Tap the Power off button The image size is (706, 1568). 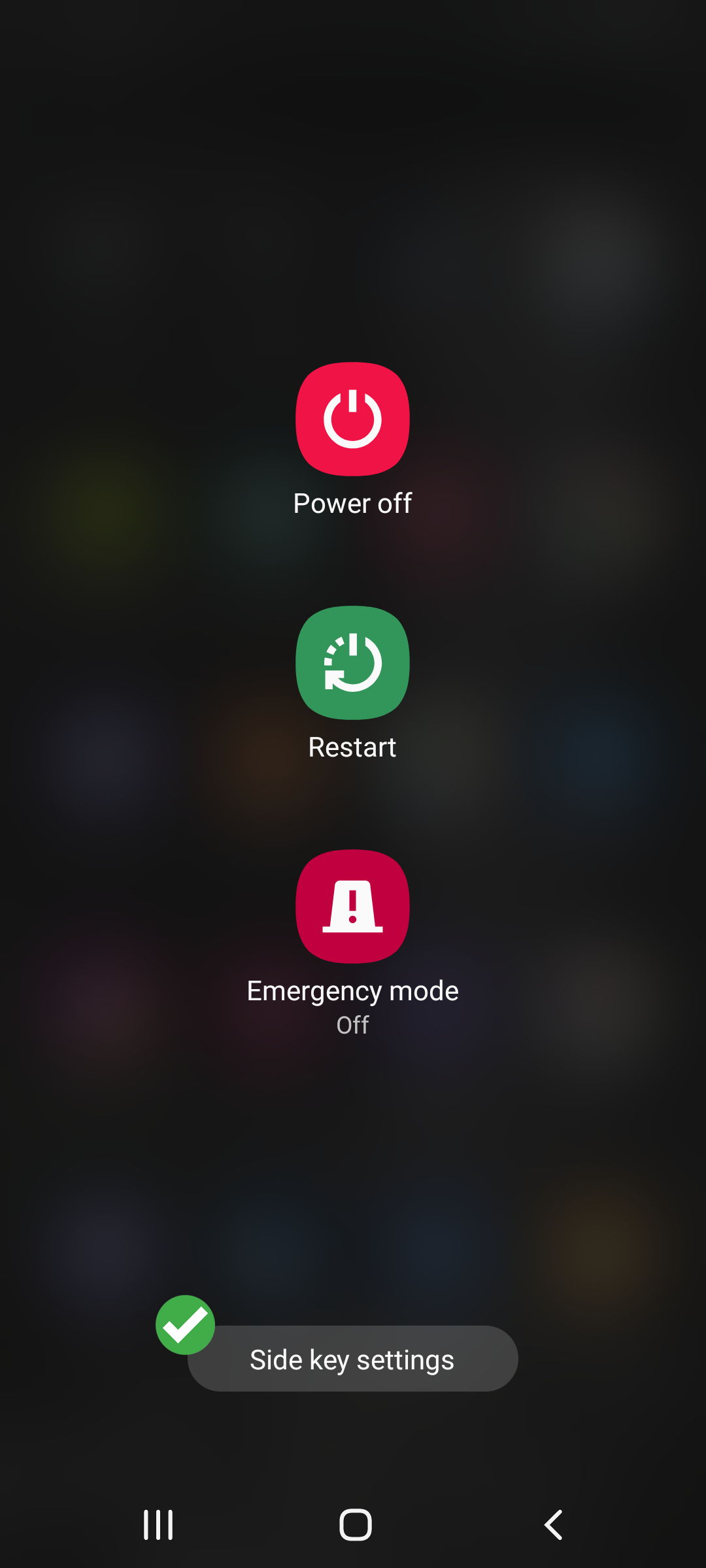[x=352, y=419]
